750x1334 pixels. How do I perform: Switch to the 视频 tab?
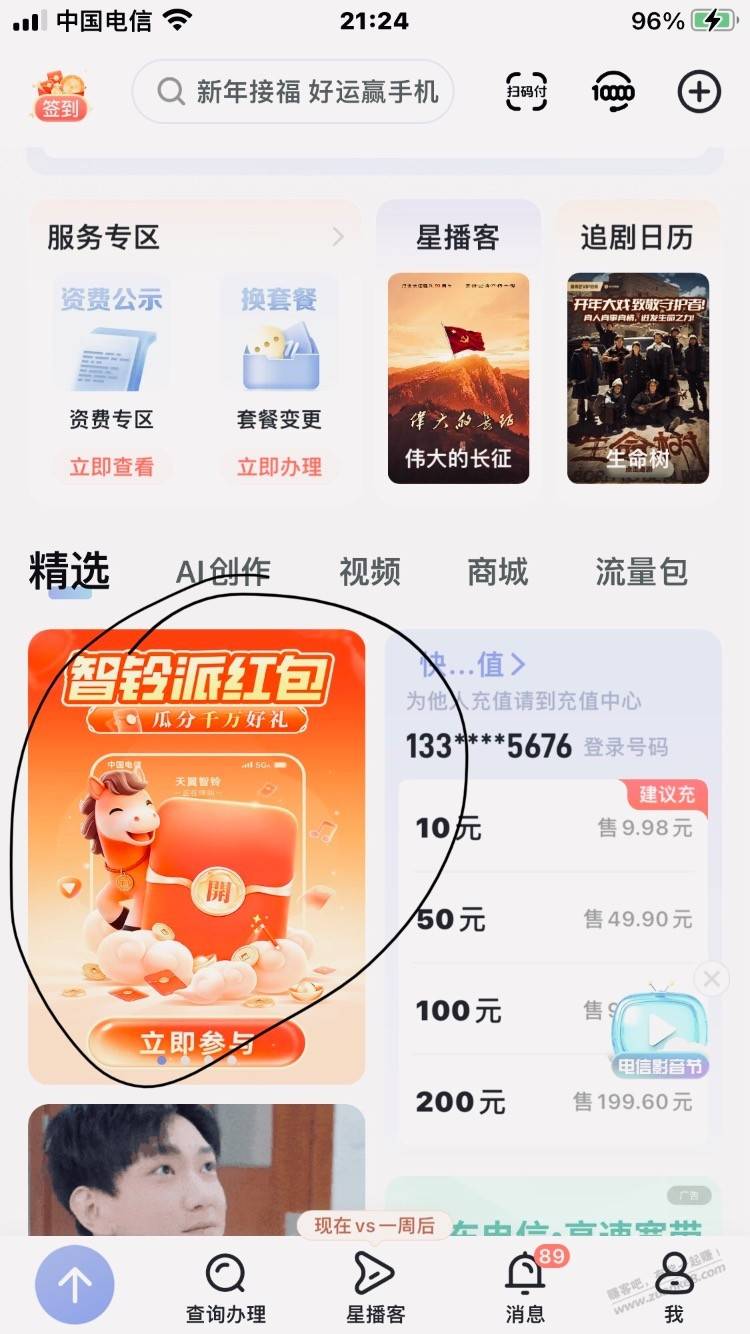point(370,572)
